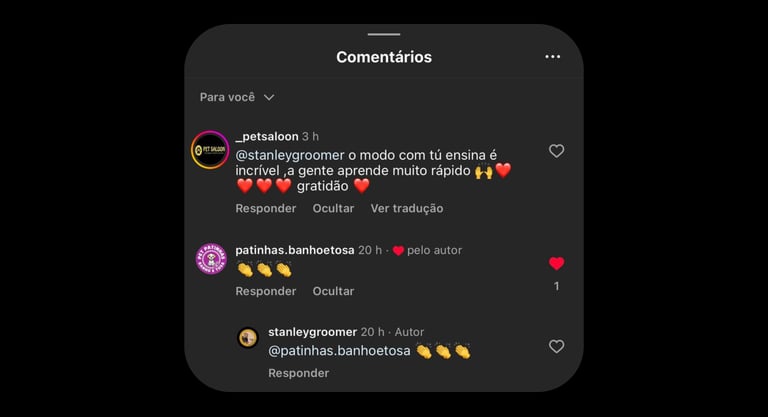Open stanleygroomer's avatar in the reply
768x417 pixels.
pyautogui.click(x=248, y=338)
